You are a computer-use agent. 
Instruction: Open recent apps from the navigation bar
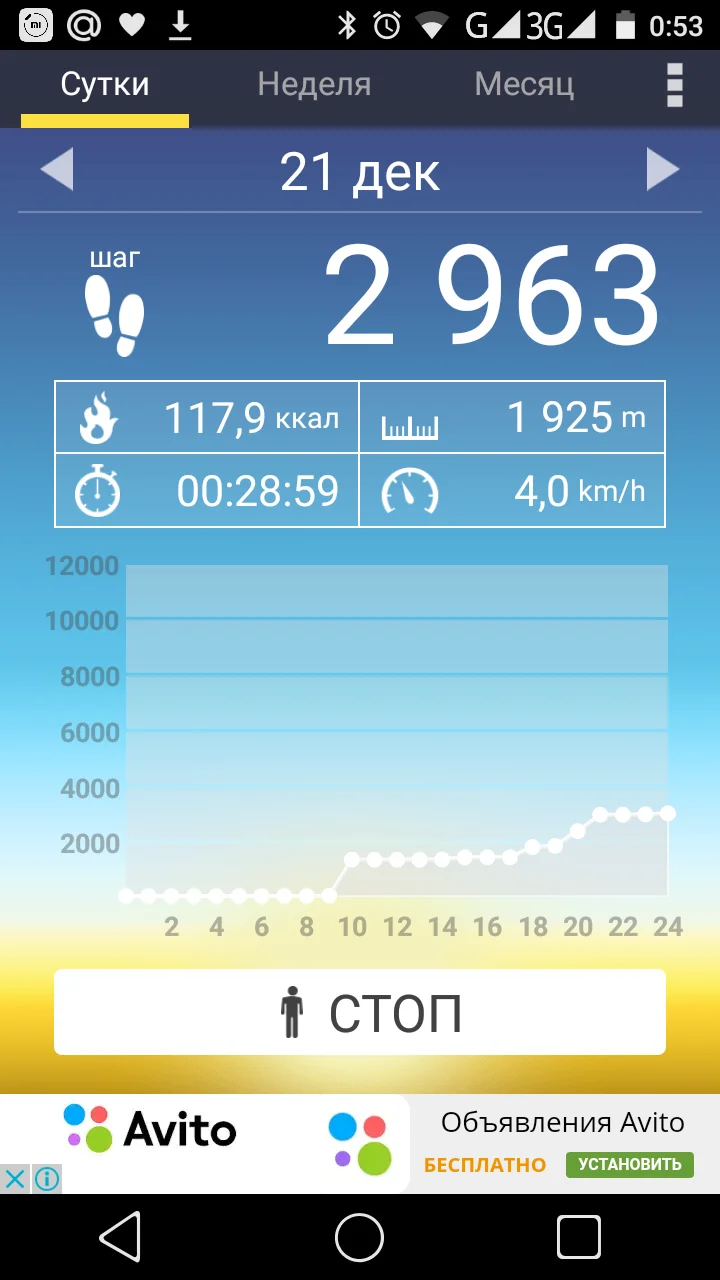[x=578, y=1238]
